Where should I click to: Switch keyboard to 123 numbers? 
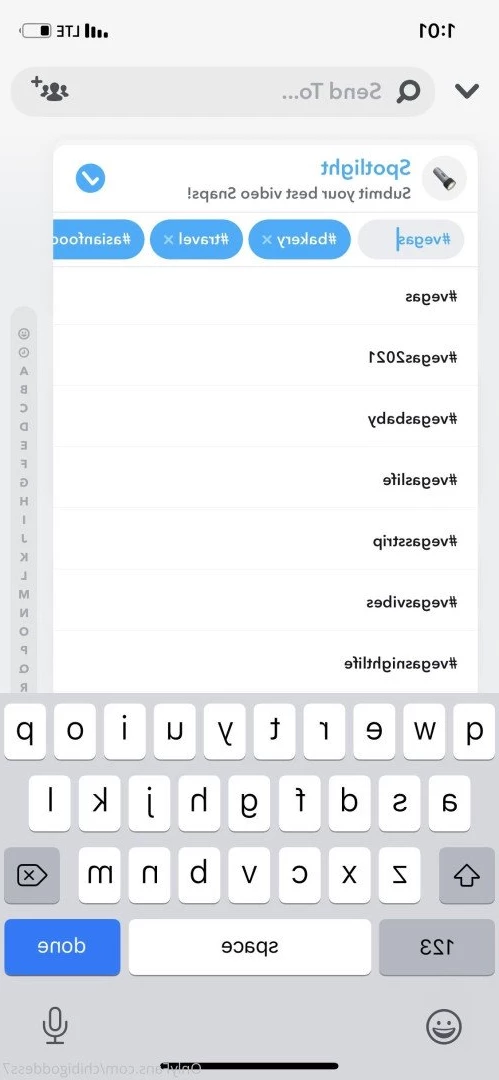[x=437, y=947]
